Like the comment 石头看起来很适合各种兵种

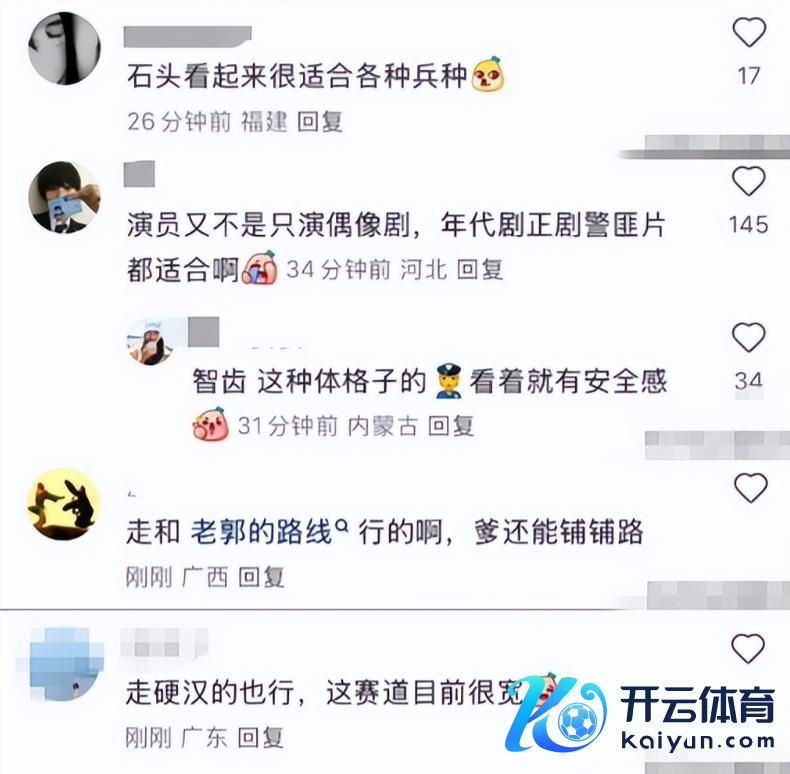click(x=749, y=35)
